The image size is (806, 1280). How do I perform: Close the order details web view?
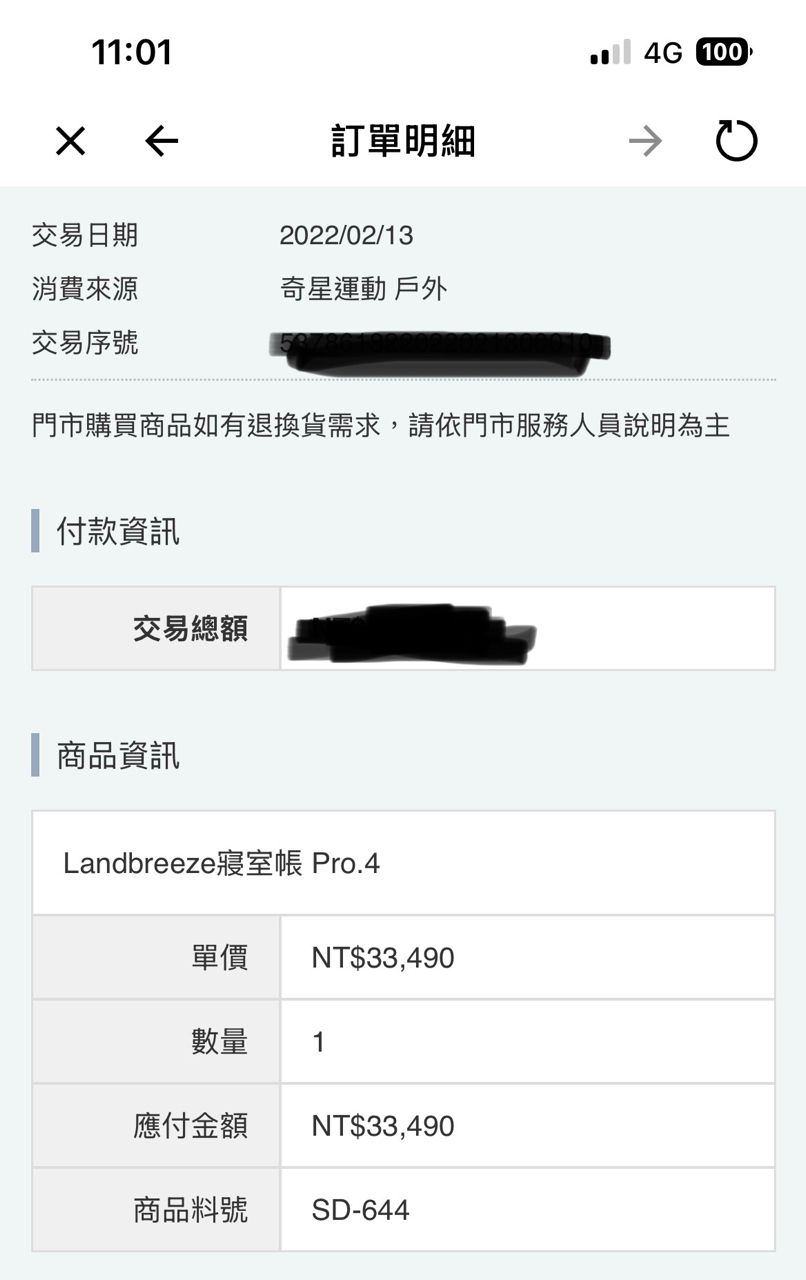[70, 142]
